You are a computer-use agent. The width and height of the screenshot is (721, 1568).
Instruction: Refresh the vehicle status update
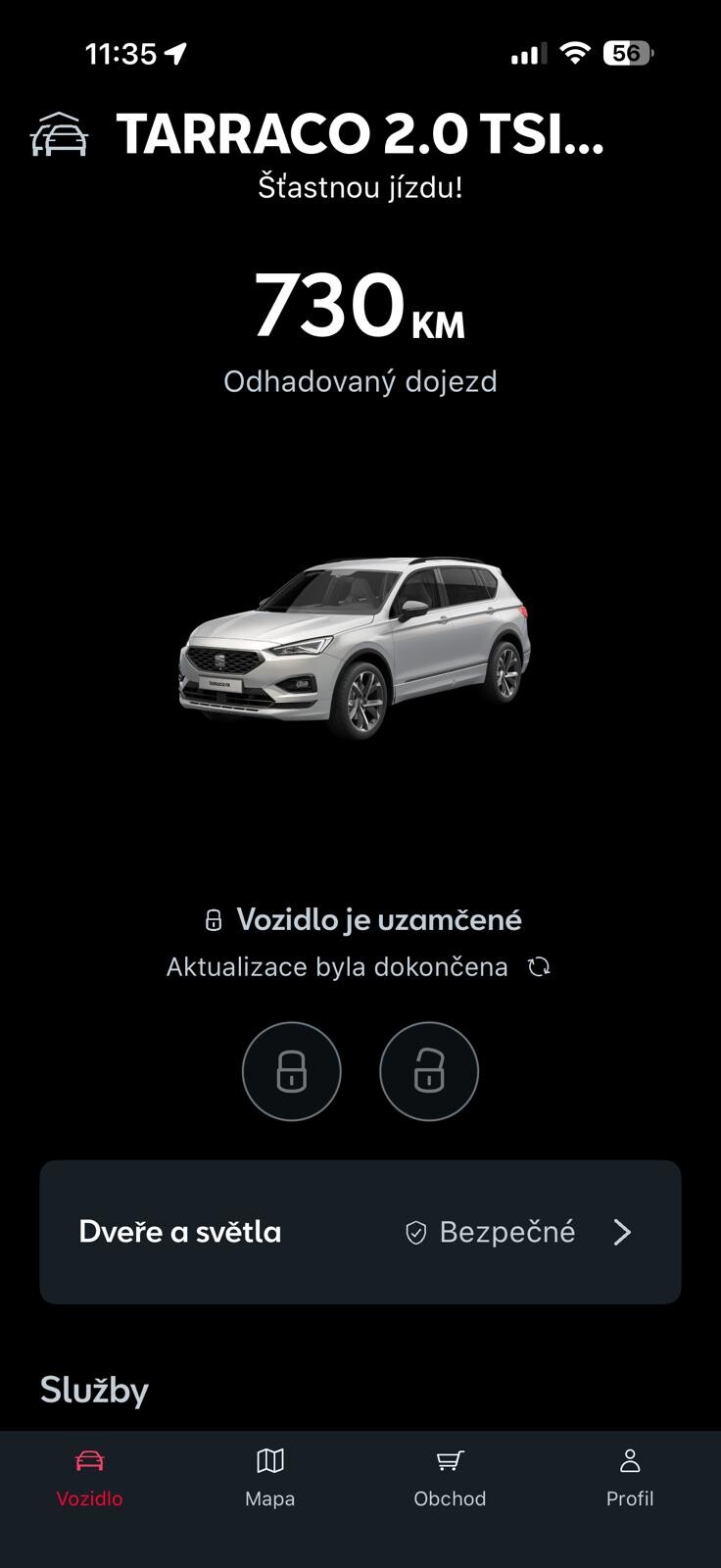pyautogui.click(x=539, y=967)
